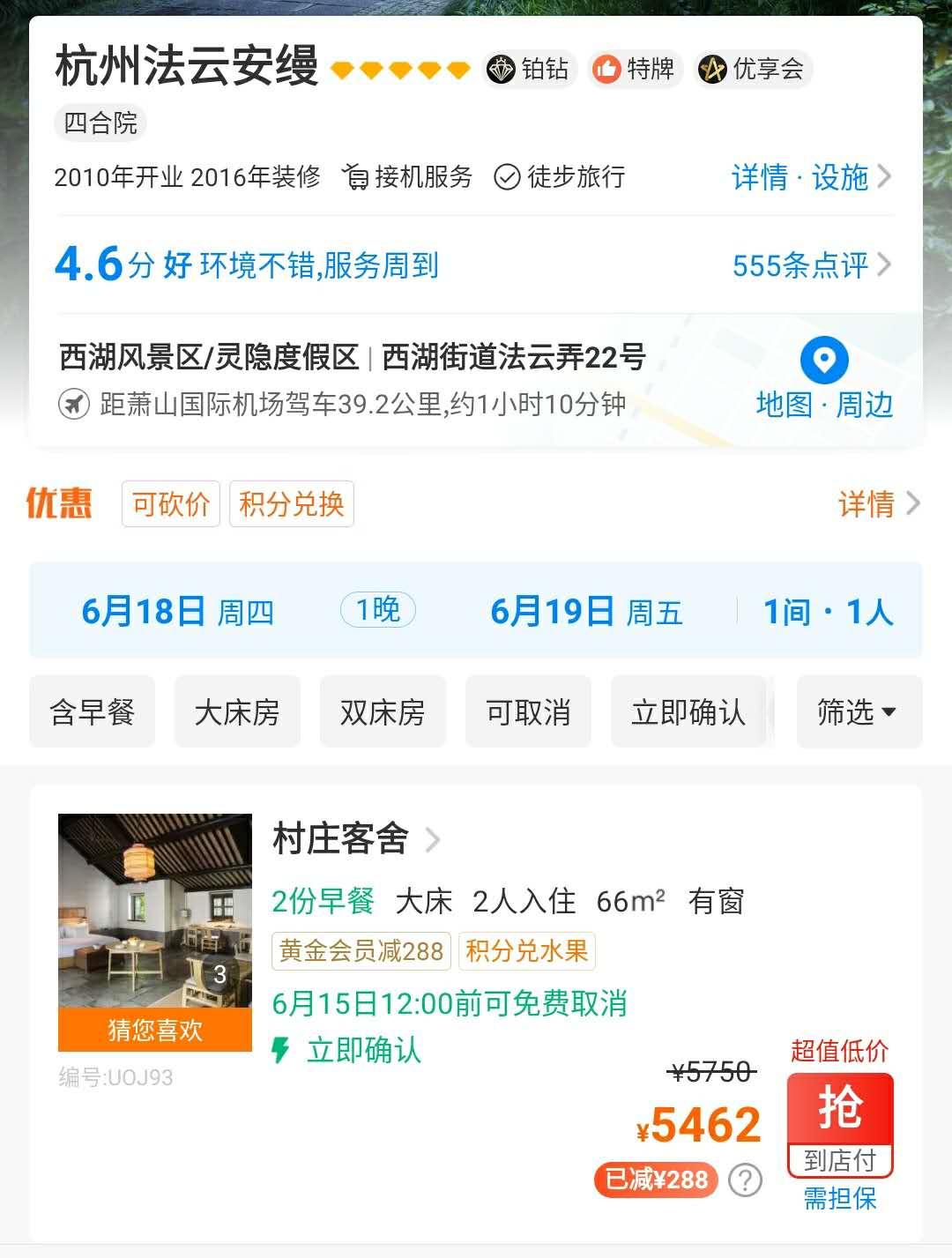Viewport: 952px width, 1258px height.
Task: Enable the 含早餐 breakfast filter
Action: click(x=93, y=711)
